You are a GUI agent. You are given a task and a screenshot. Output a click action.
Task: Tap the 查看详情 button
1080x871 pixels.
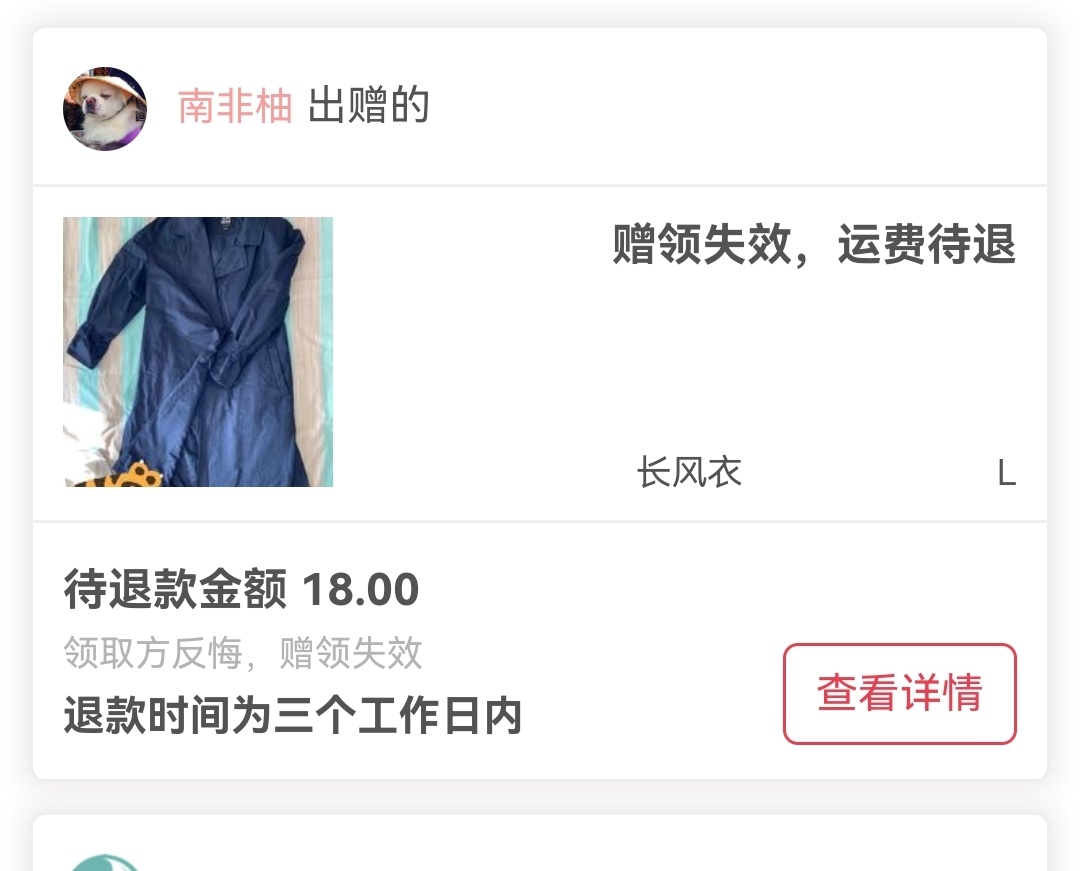click(x=899, y=693)
